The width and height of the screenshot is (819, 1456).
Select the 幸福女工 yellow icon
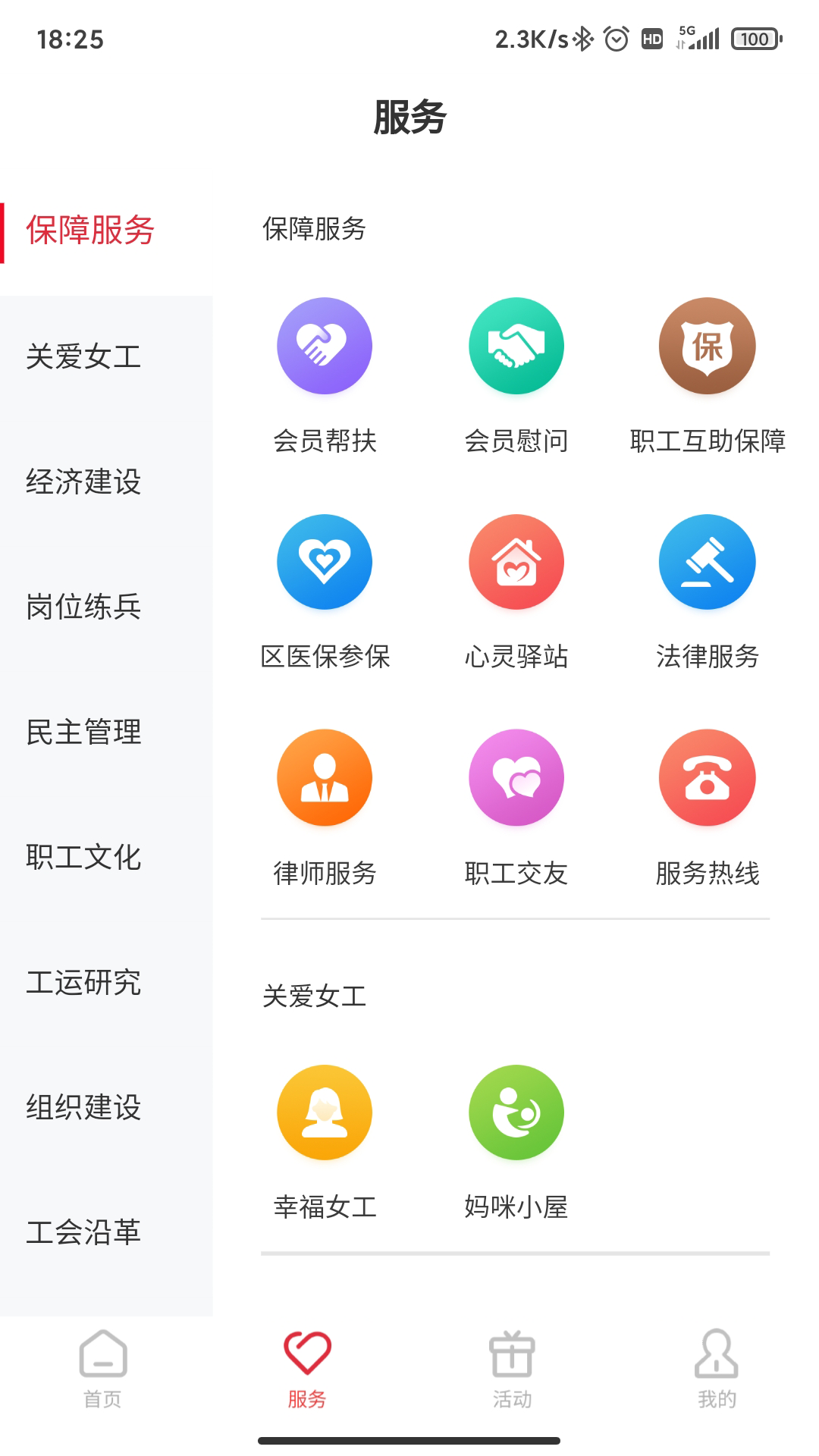tap(324, 1112)
